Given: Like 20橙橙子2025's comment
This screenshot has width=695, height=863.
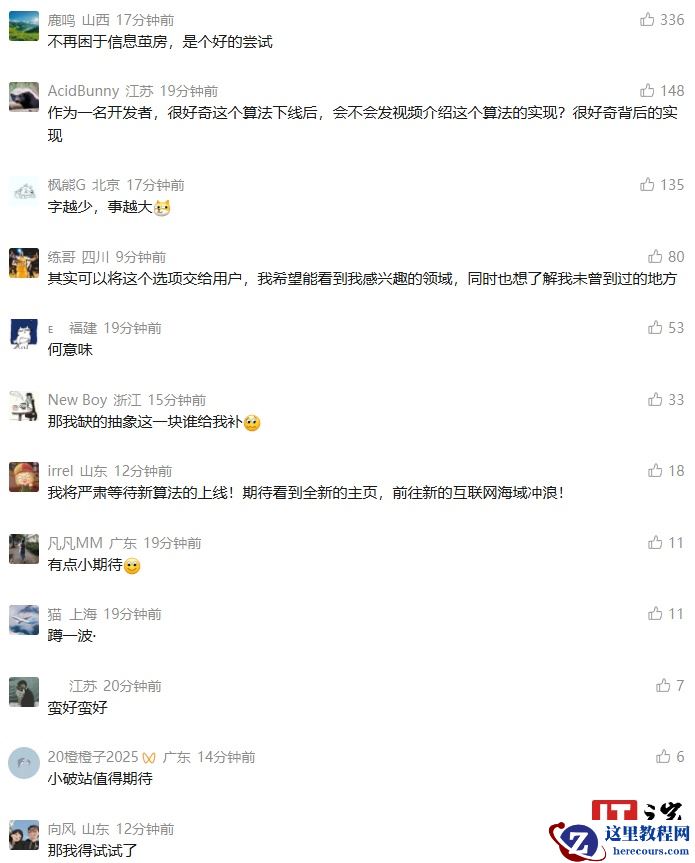Looking at the screenshot, I should [663, 757].
